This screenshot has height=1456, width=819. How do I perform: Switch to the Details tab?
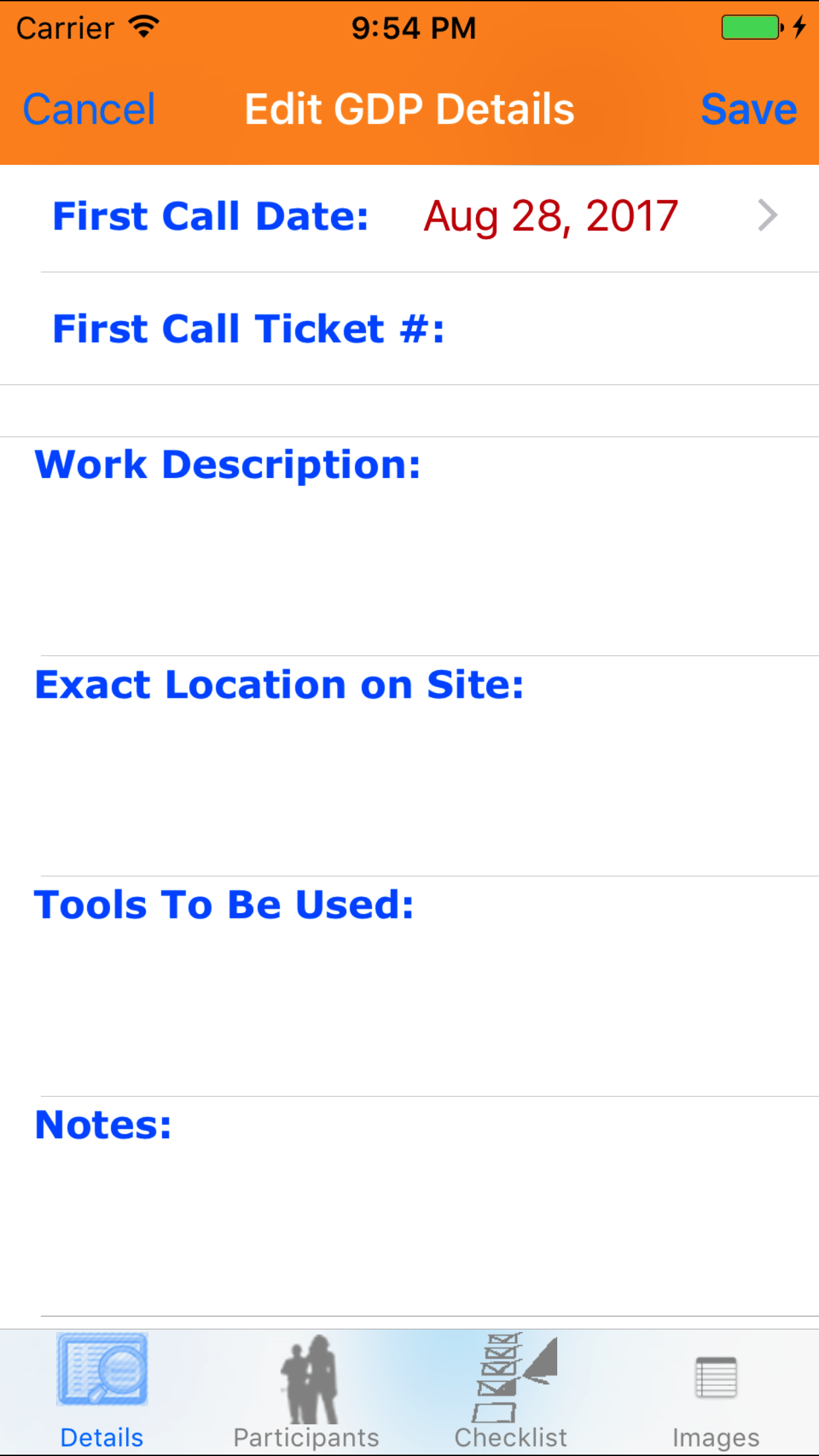point(102,1391)
